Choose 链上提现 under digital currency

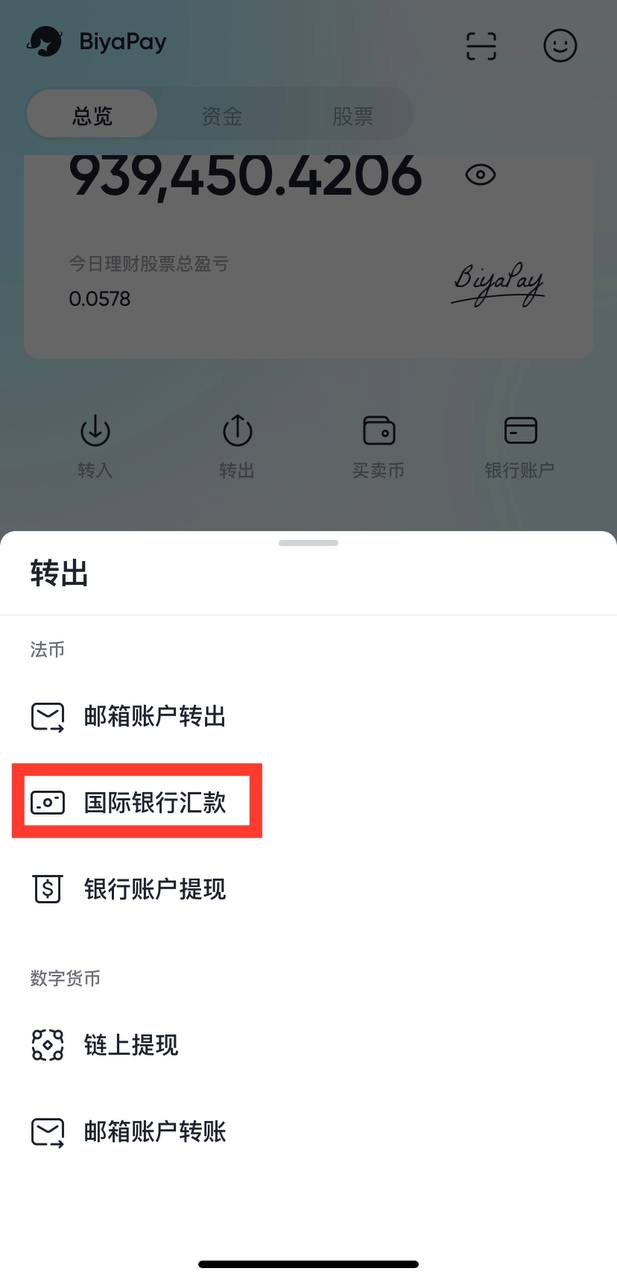[130, 1046]
